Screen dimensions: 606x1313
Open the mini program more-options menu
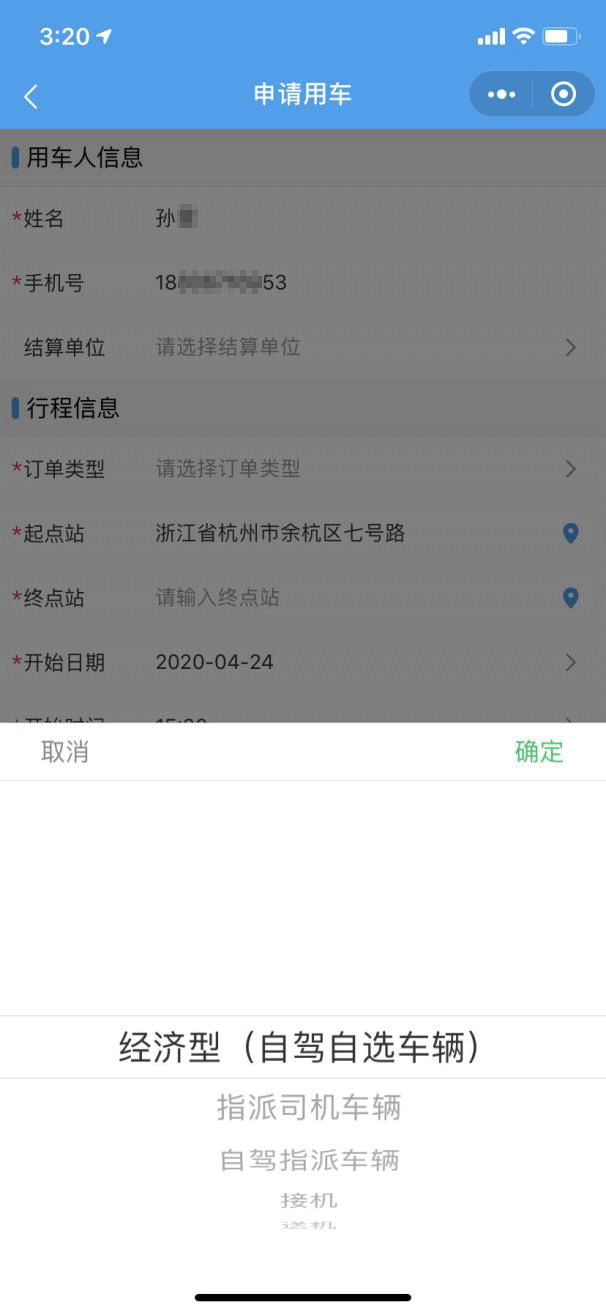pos(501,95)
